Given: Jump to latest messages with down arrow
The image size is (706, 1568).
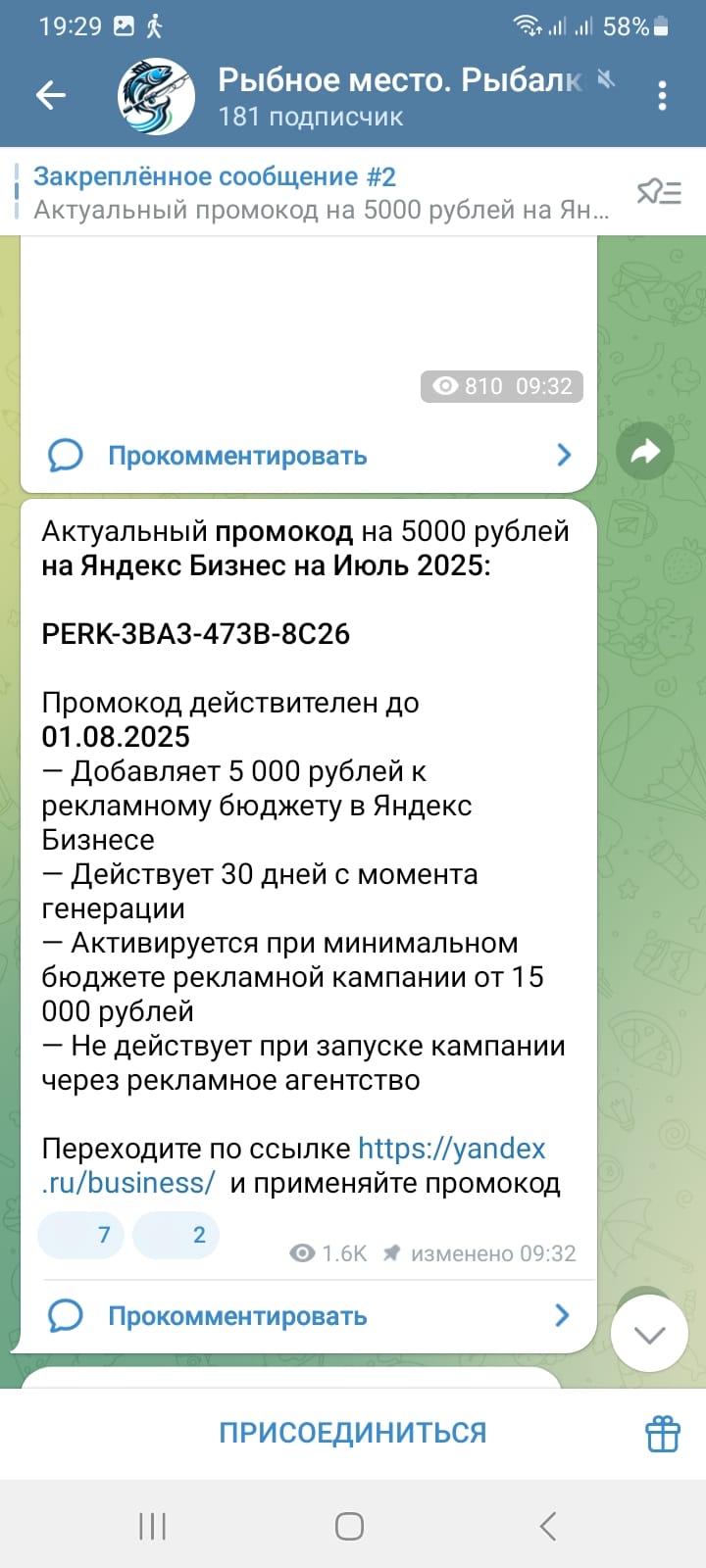Looking at the screenshot, I should (x=649, y=1333).
